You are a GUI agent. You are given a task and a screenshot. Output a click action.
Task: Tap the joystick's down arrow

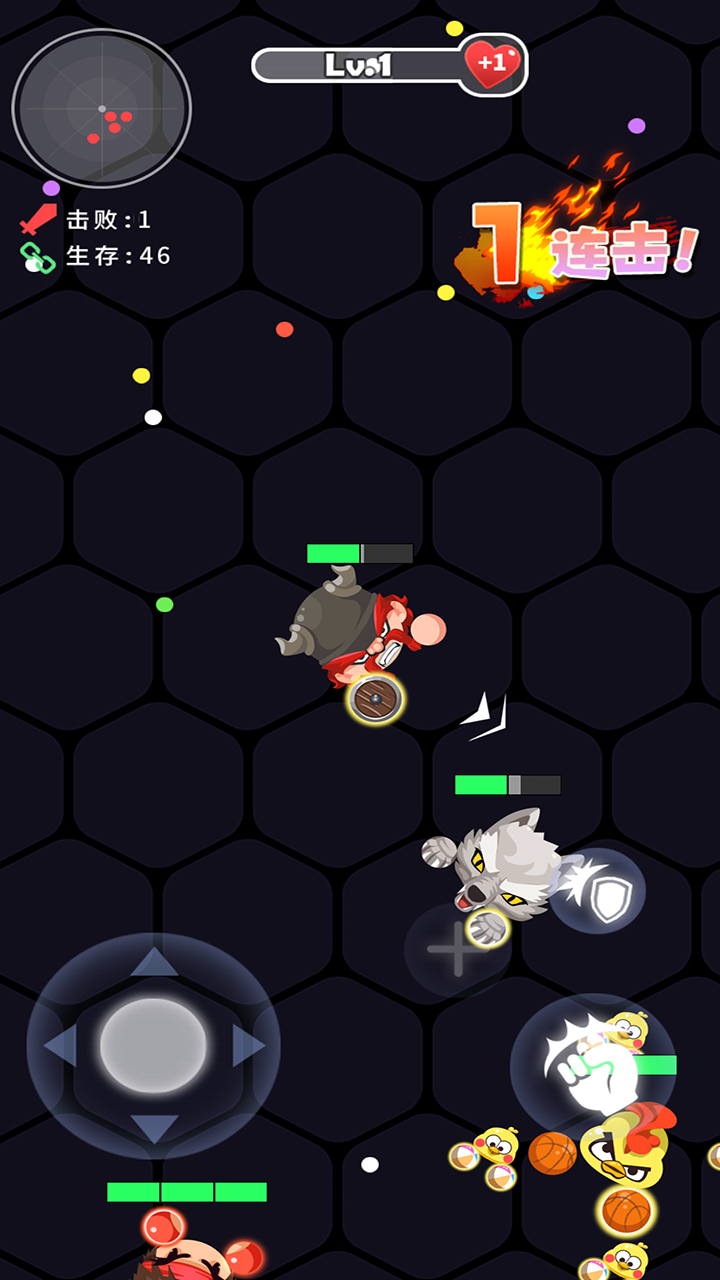[x=154, y=1129]
